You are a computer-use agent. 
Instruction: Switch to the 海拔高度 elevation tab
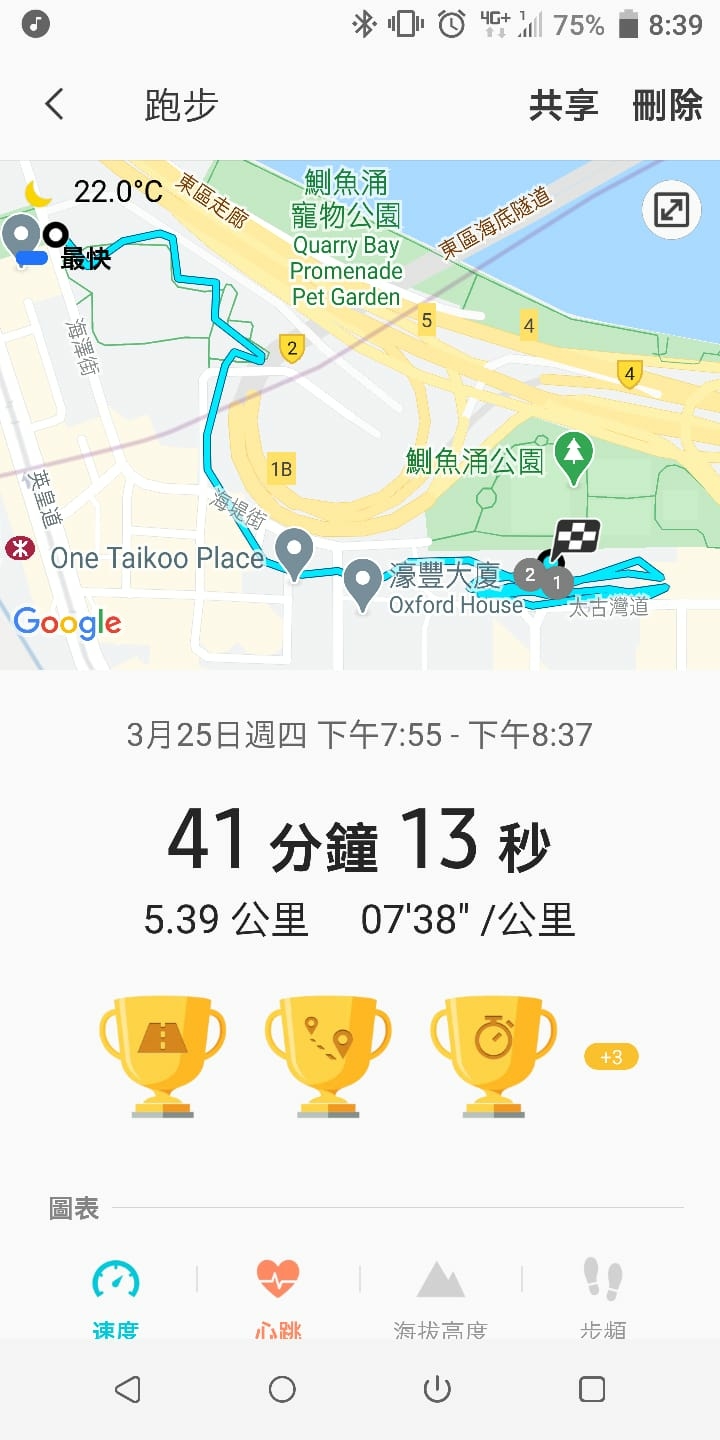(440, 1297)
